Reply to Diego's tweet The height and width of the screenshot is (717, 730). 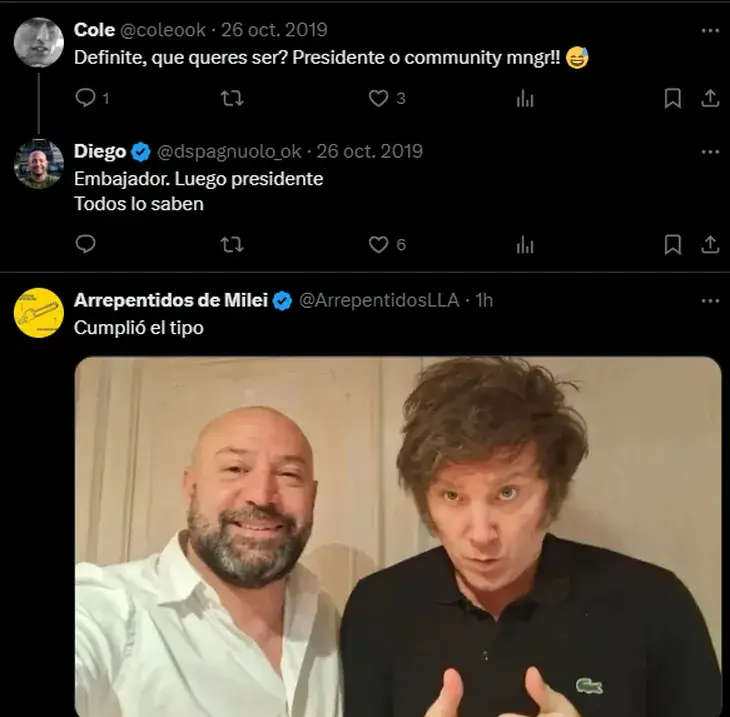pyautogui.click(x=86, y=244)
